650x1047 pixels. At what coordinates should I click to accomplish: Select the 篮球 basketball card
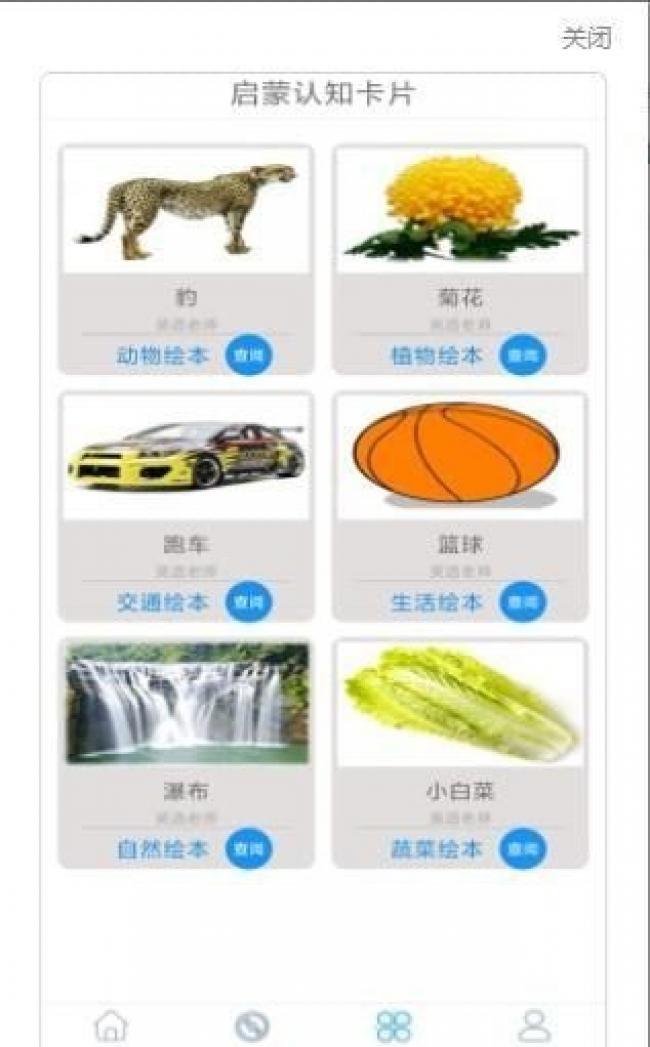click(460, 457)
